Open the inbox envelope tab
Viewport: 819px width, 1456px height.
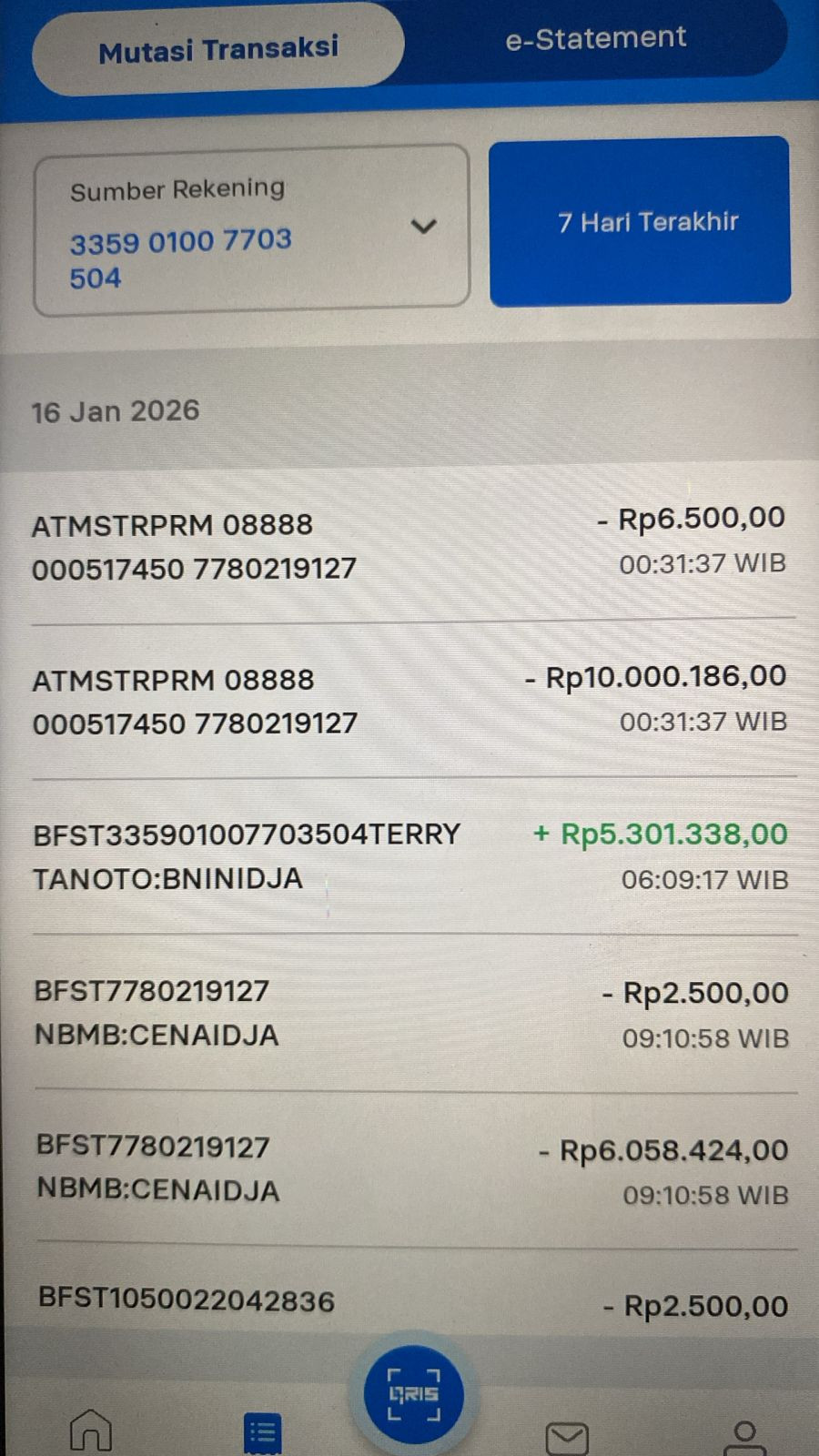[x=567, y=1438]
